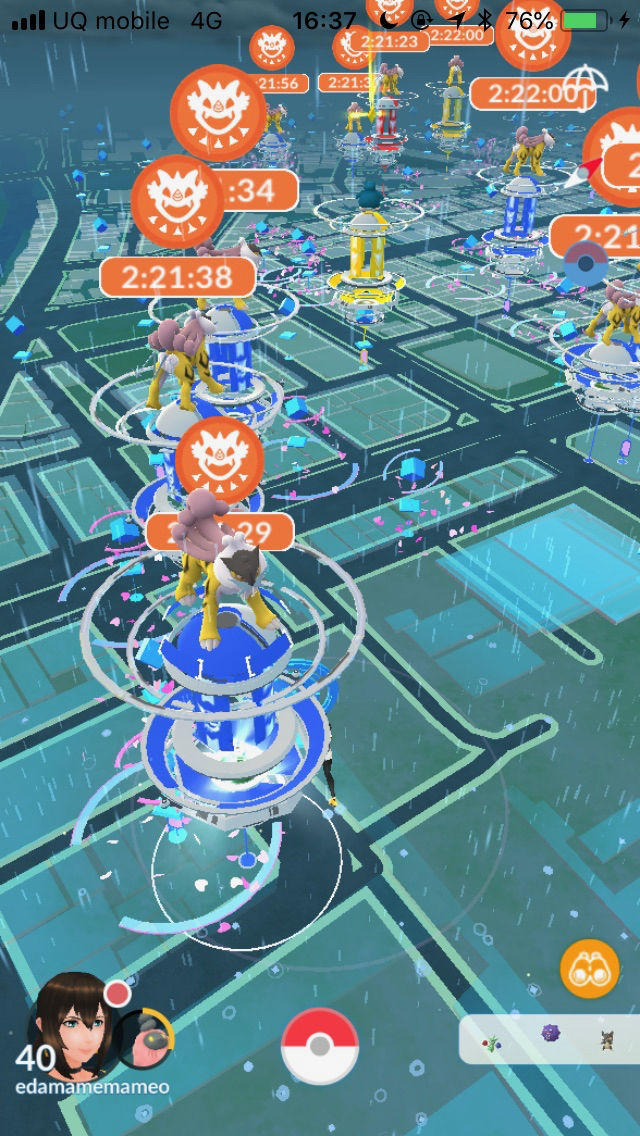Open the weather umbrella icon
Screen dimensions: 640x1136
tap(587, 87)
